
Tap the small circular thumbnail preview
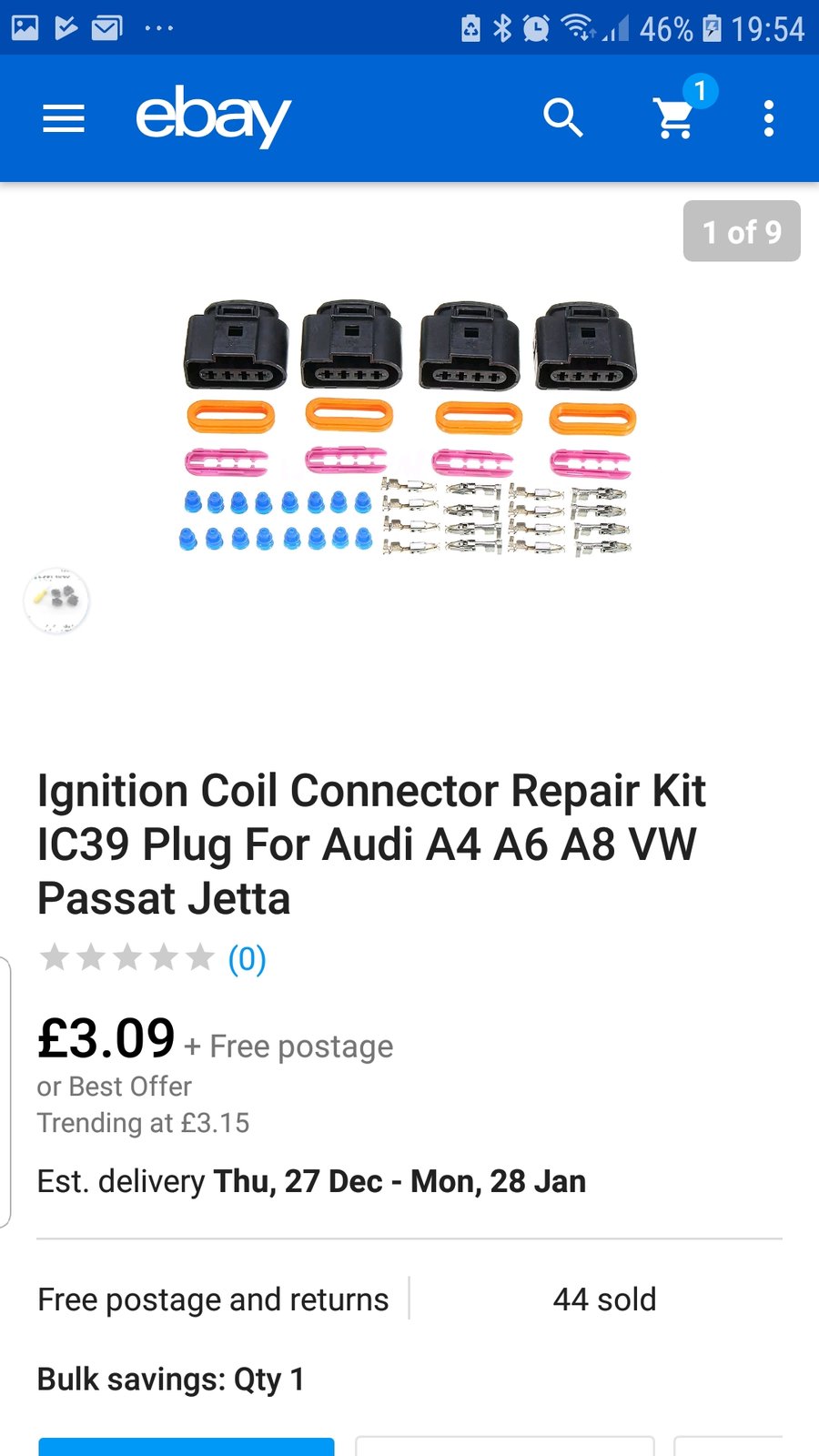click(x=56, y=601)
